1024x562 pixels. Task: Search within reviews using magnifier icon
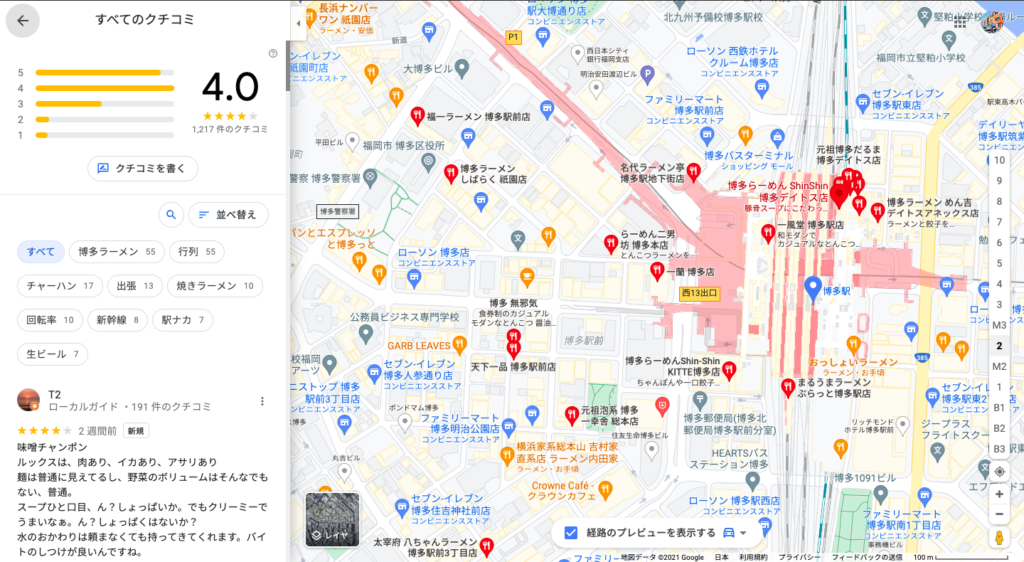click(171, 214)
